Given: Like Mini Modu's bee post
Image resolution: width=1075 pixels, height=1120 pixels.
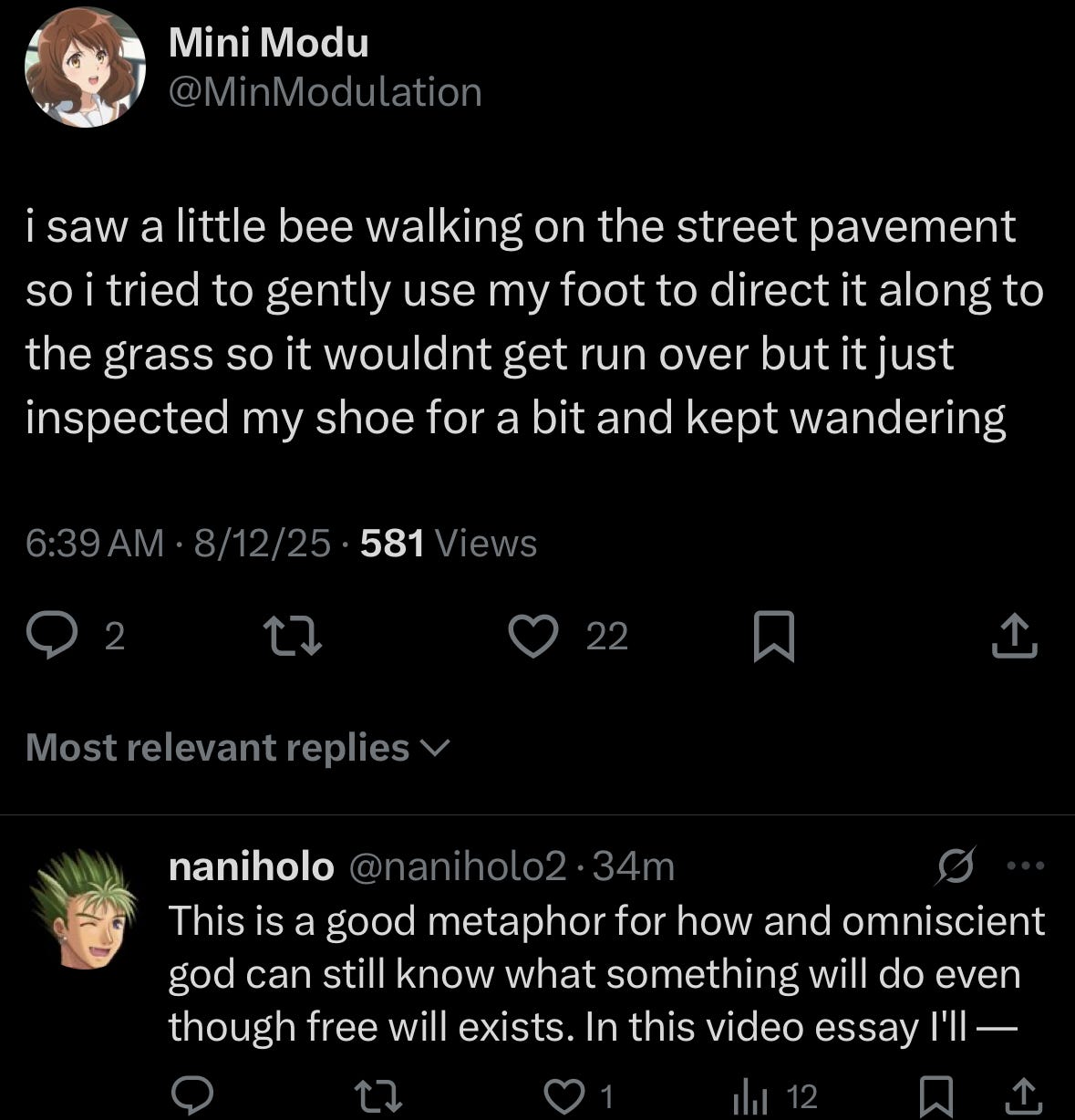Looking at the screenshot, I should (567, 636).
